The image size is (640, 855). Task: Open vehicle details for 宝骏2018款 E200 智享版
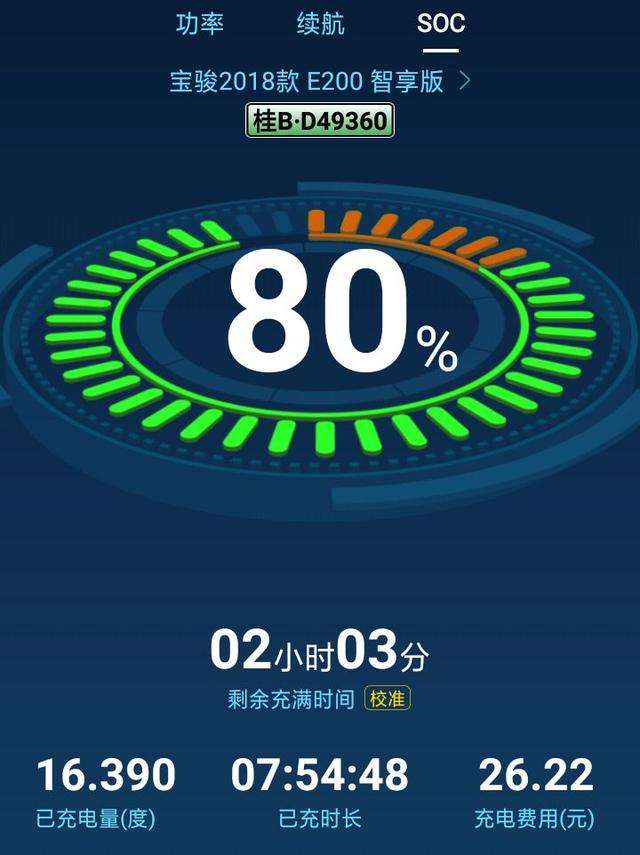[320, 81]
